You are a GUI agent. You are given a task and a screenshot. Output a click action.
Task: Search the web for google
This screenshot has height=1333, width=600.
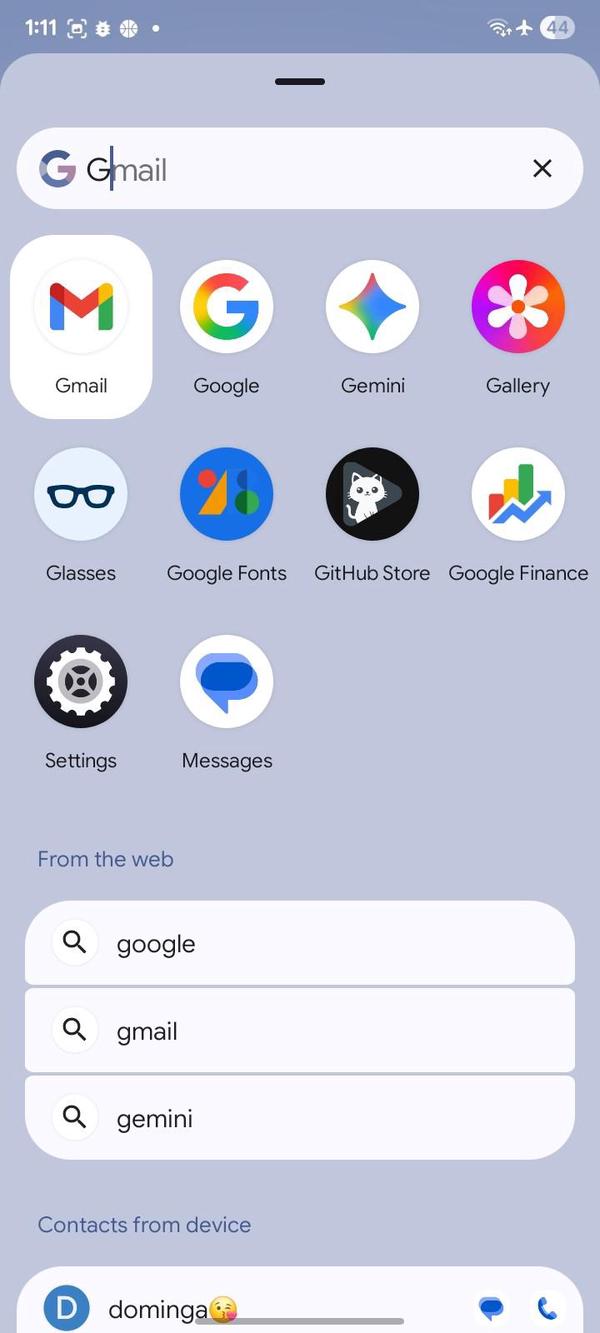tap(300, 943)
